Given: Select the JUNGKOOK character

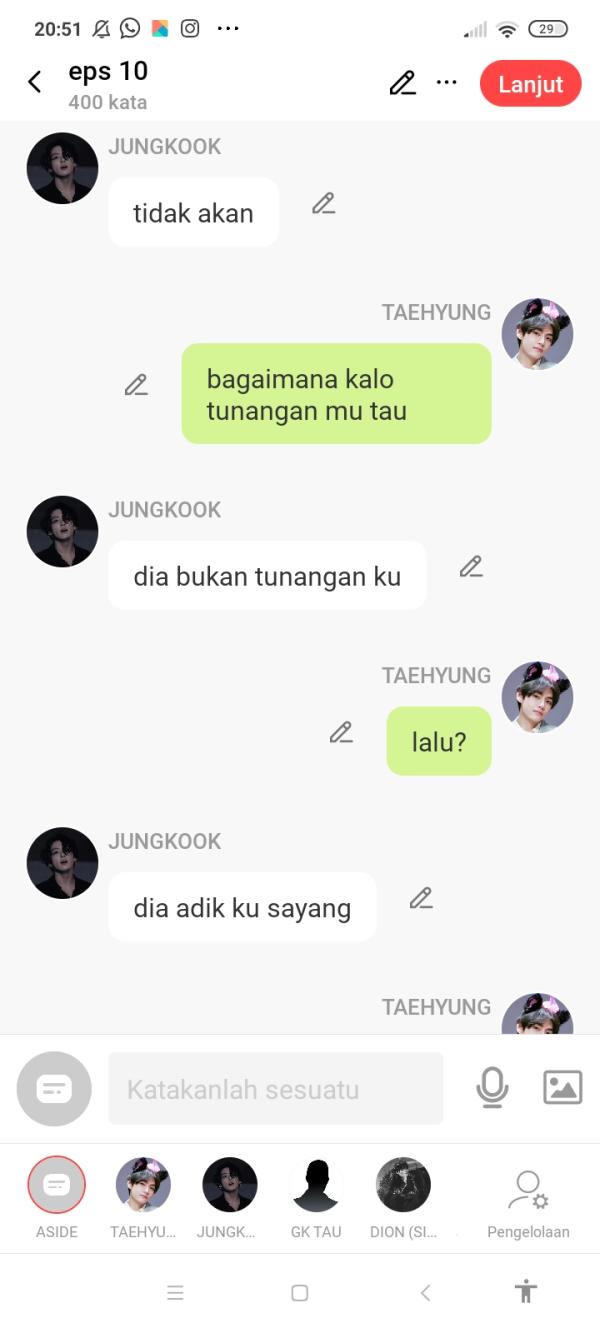Looking at the screenshot, I should pyautogui.click(x=229, y=1186).
